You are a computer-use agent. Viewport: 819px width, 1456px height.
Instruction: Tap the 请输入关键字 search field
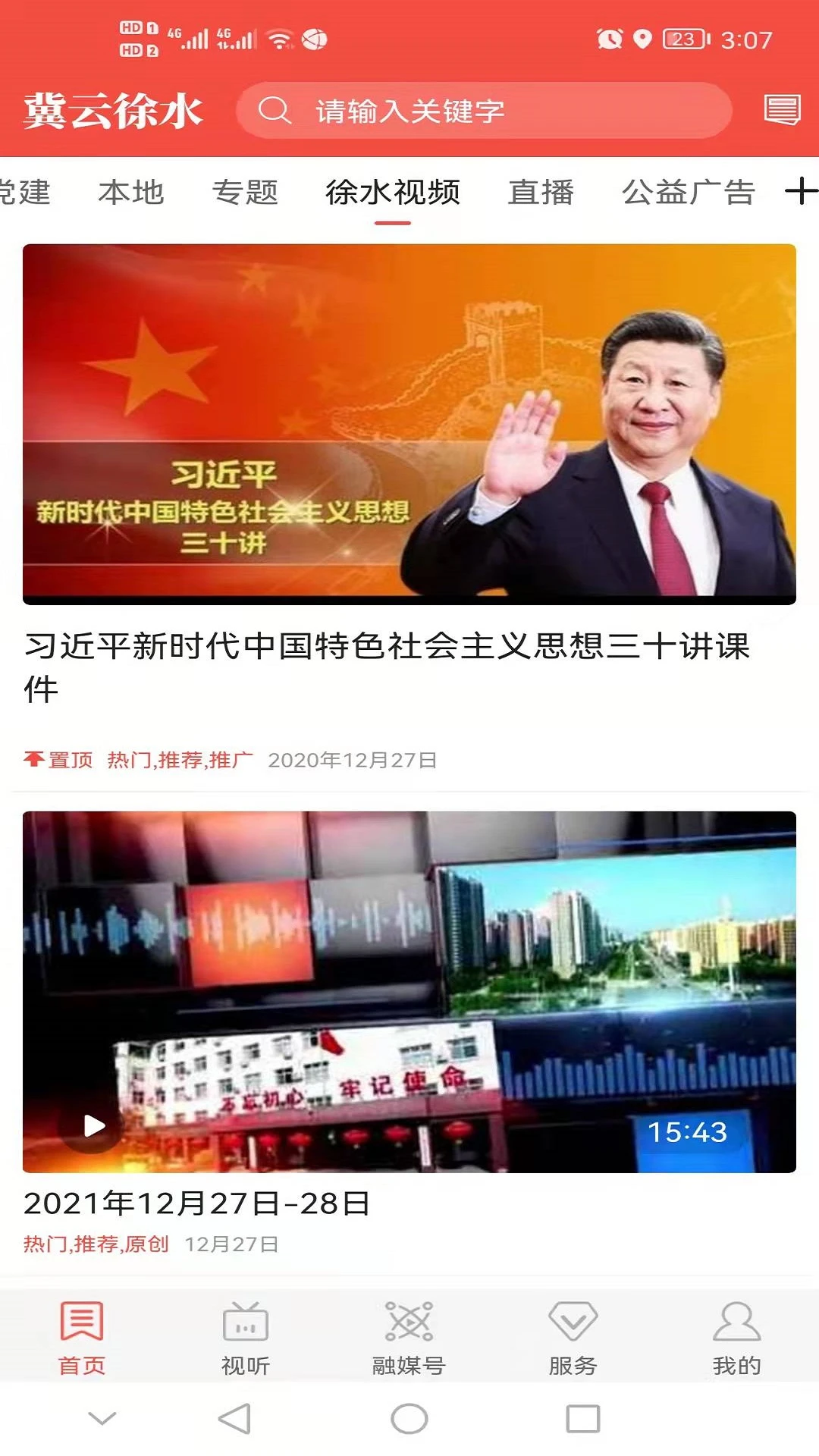click(484, 111)
